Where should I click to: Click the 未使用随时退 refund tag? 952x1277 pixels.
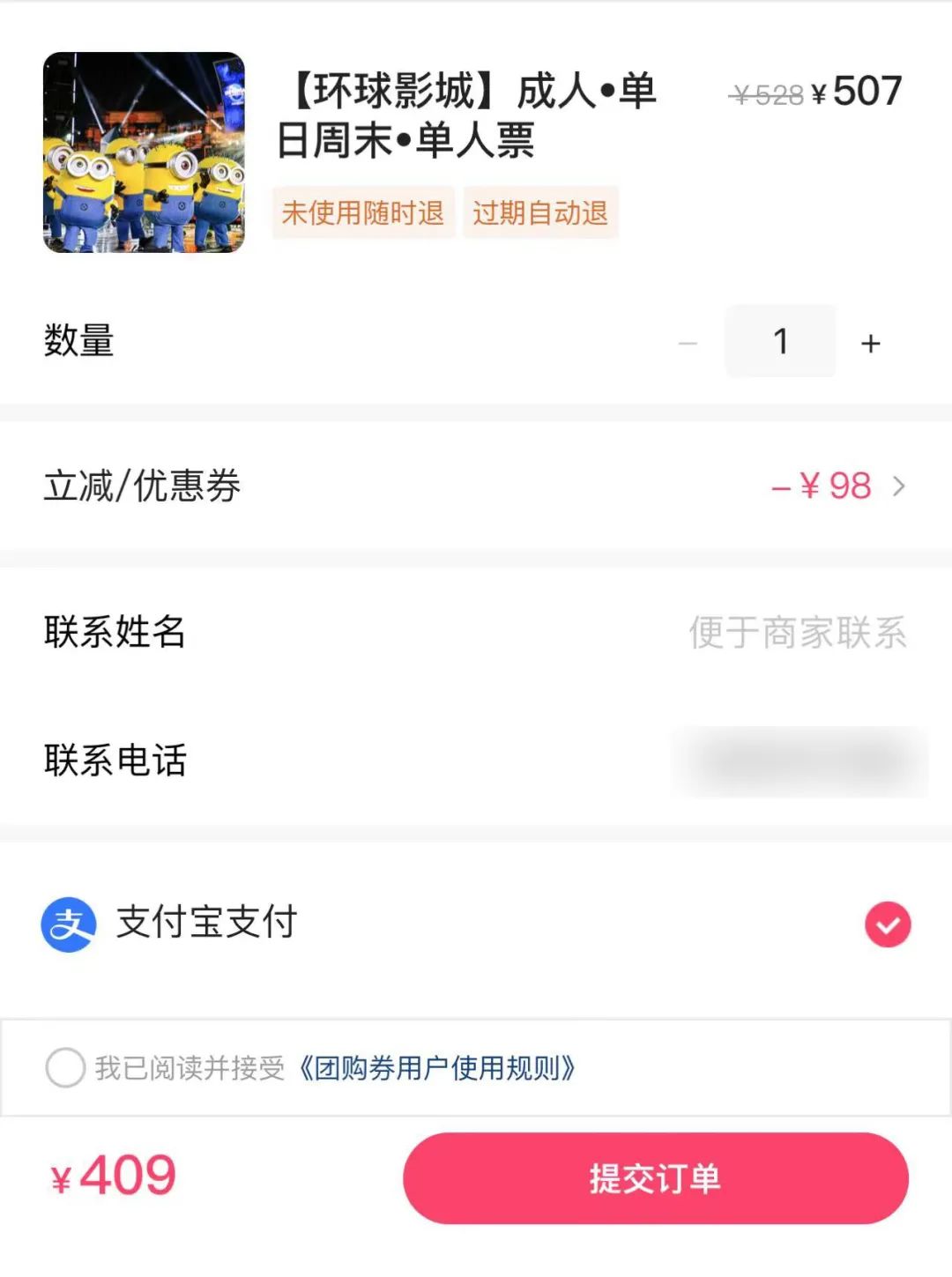coord(364,212)
